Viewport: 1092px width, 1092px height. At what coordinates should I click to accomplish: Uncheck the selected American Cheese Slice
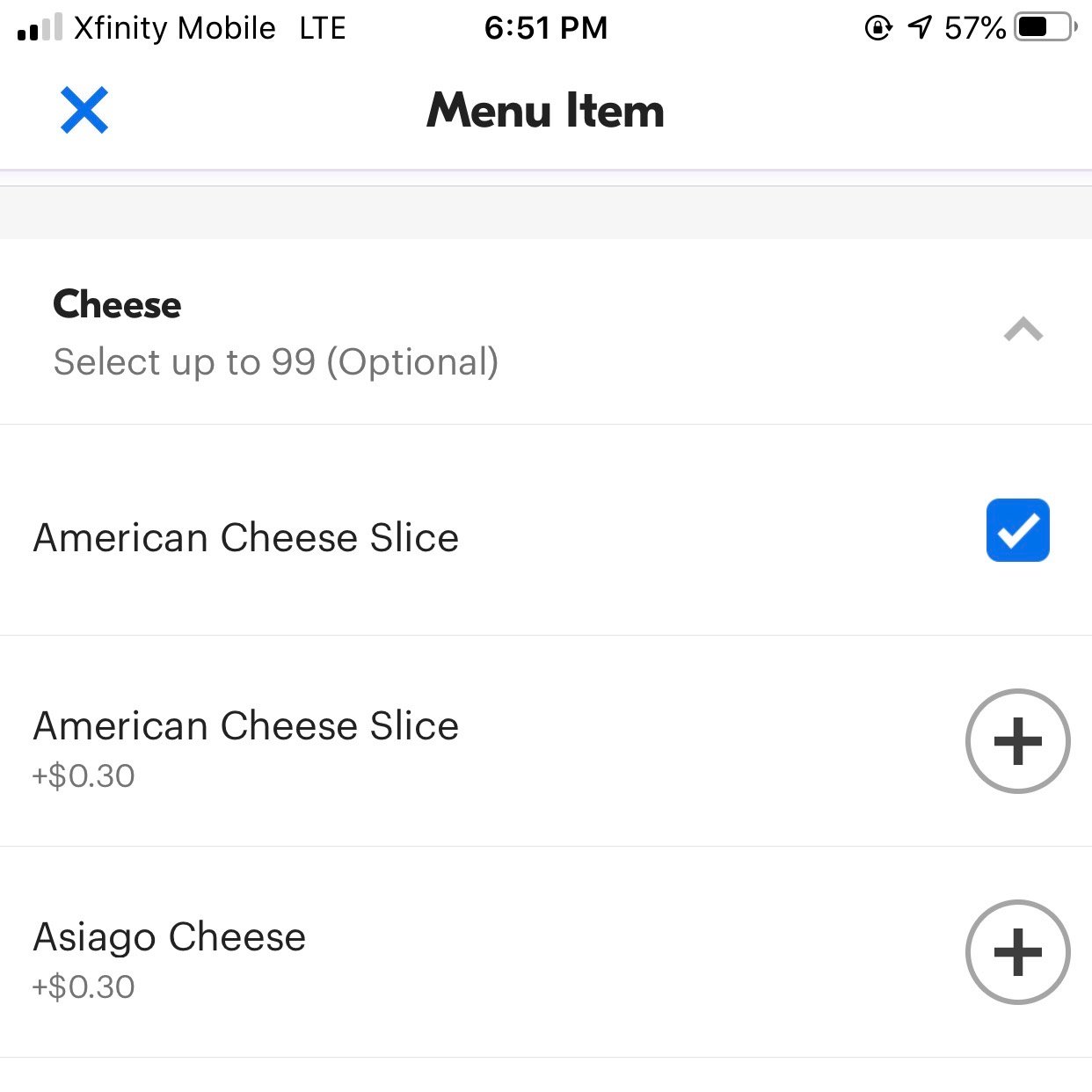click(1017, 530)
